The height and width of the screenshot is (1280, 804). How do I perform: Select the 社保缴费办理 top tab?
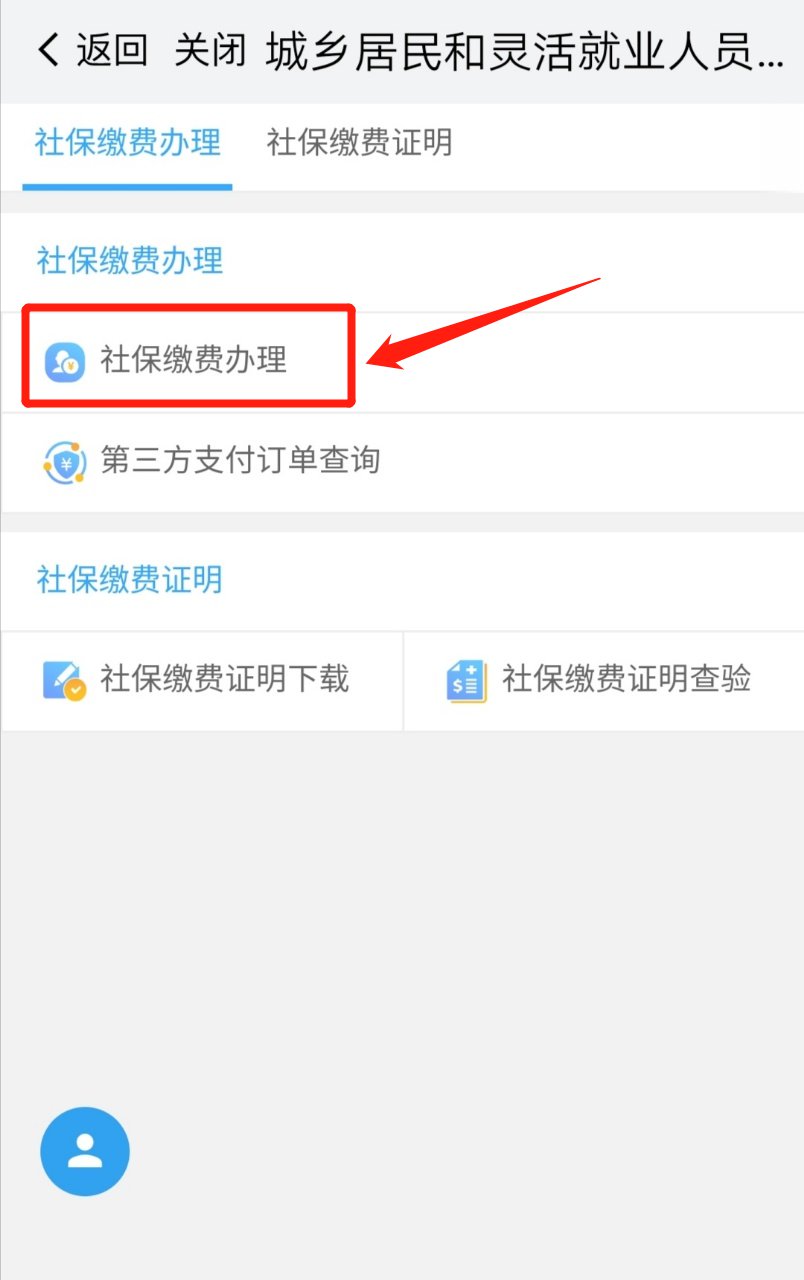pyautogui.click(x=127, y=143)
